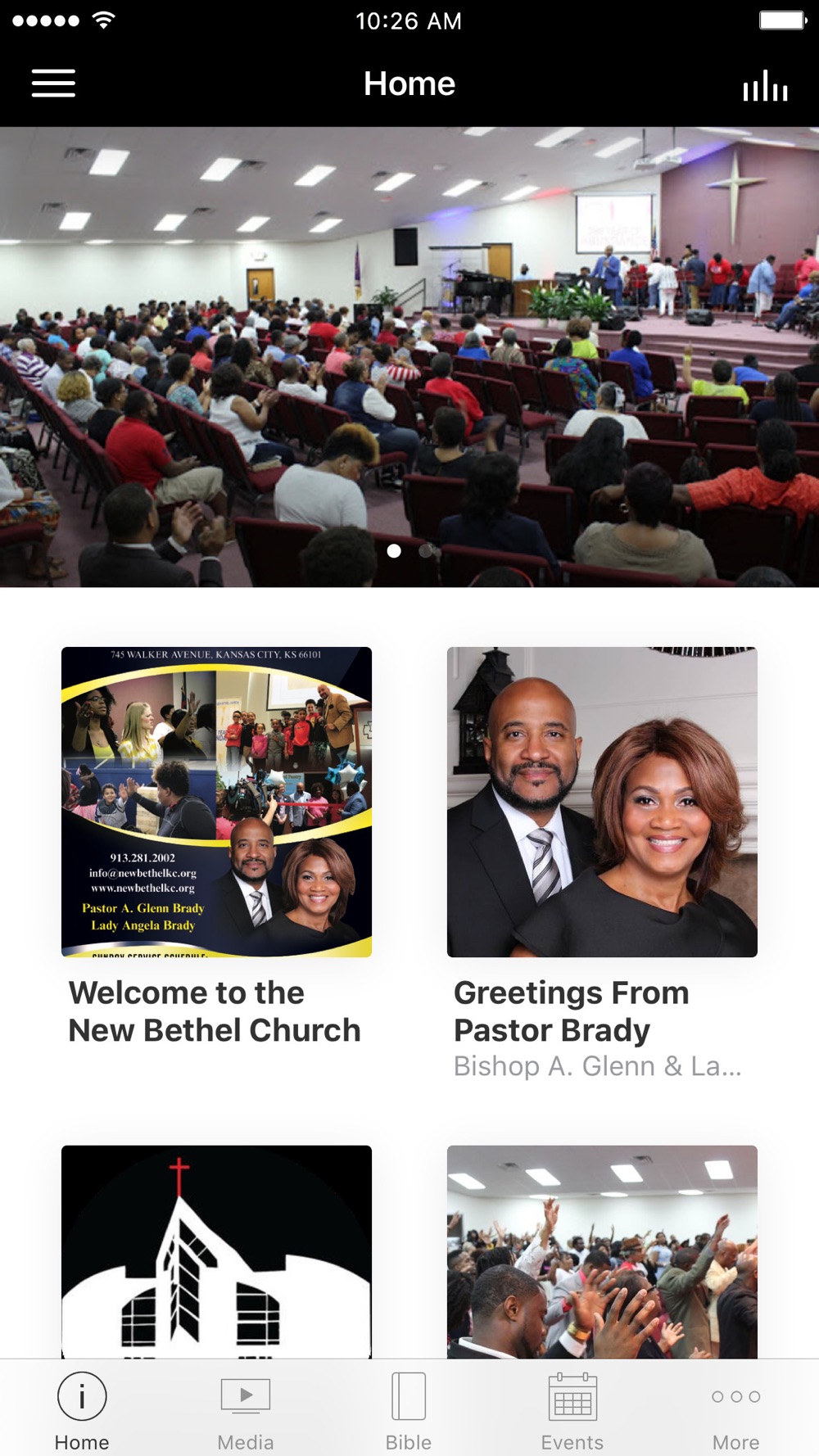
Task: Open the hamburger drawer menu
Action: [53, 84]
